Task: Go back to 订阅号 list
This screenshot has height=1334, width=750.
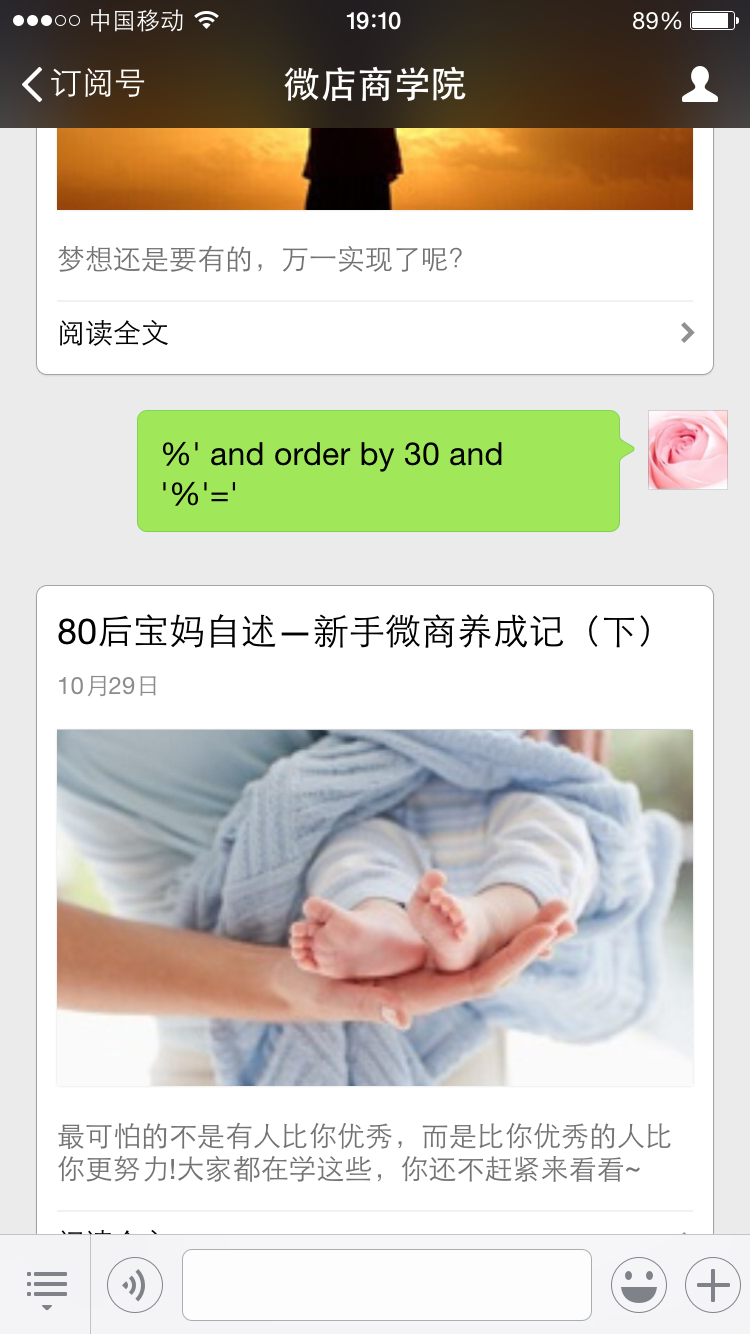Action: (x=84, y=84)
